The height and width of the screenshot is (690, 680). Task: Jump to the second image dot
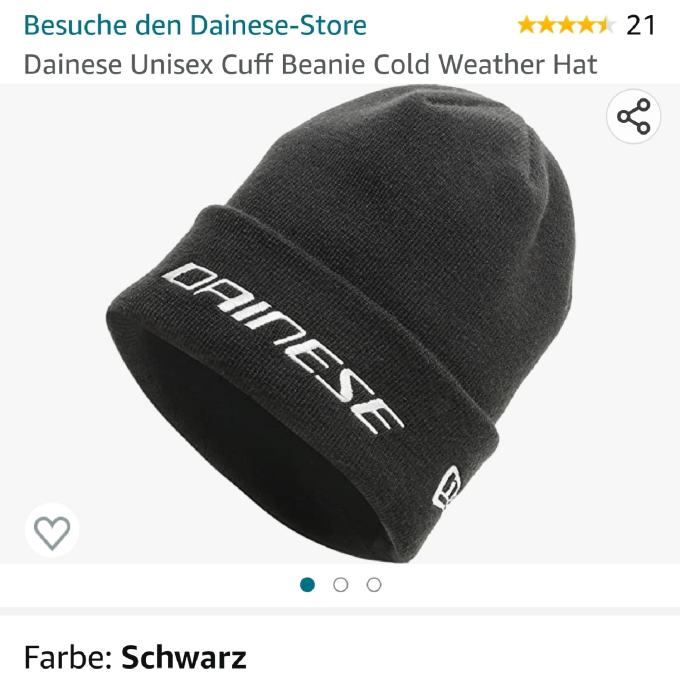(341, 585)
